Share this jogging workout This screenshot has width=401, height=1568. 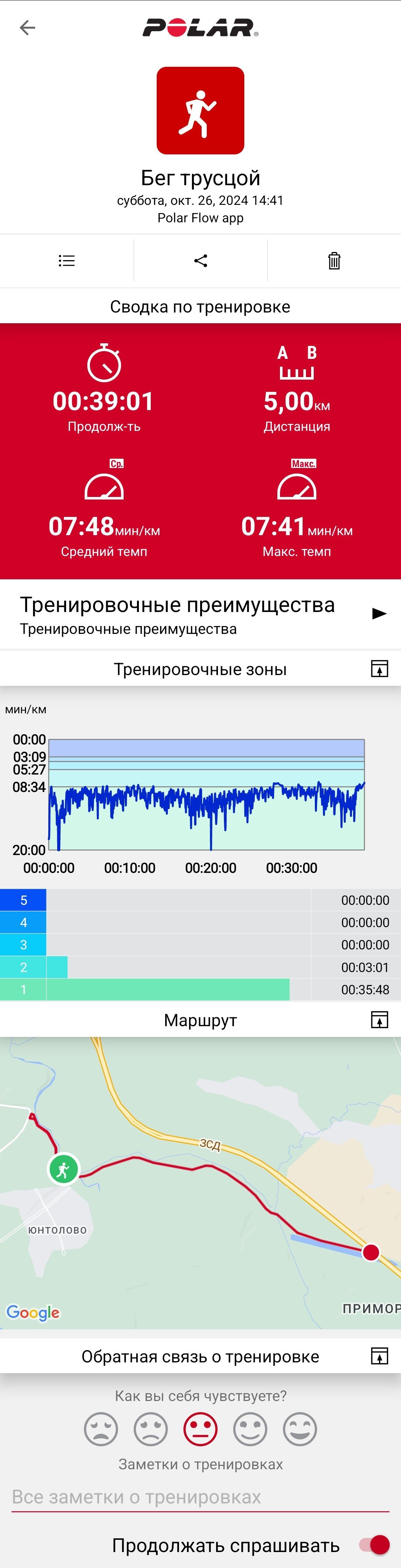200,261
